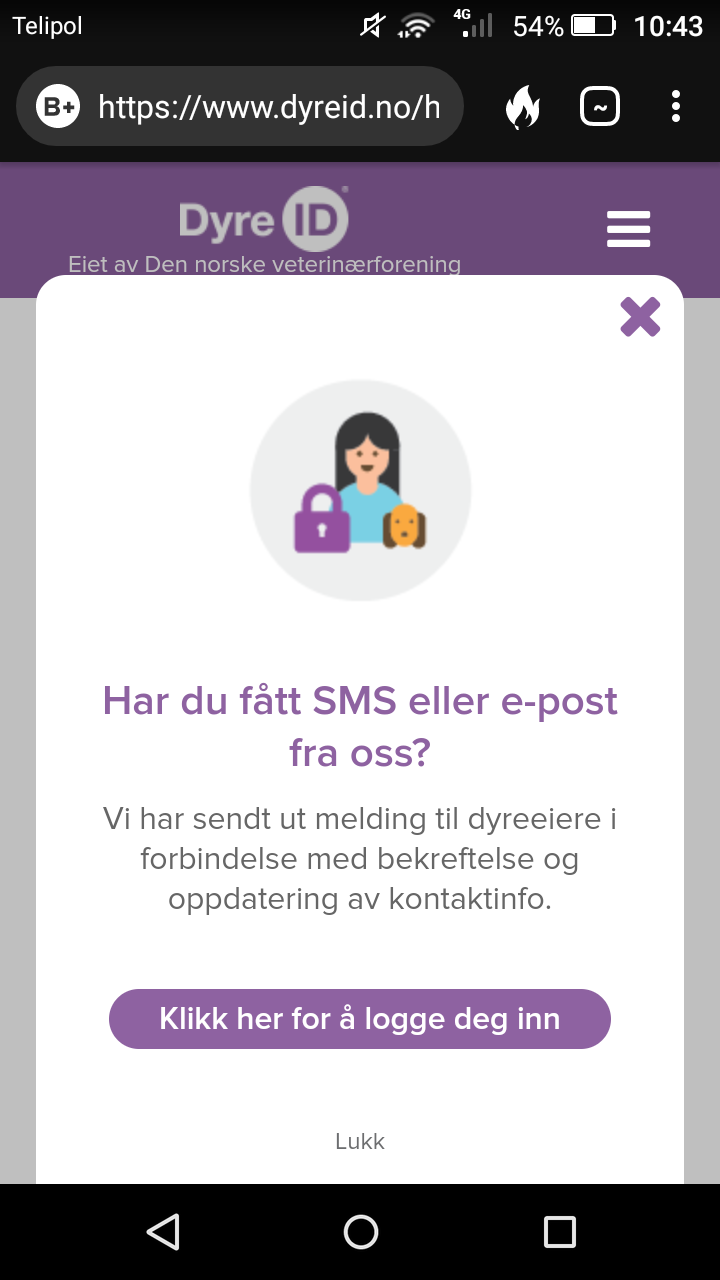Go to the home screen via the home button
Viewport: 720px width, 1280px height.
pos(360,1232)
